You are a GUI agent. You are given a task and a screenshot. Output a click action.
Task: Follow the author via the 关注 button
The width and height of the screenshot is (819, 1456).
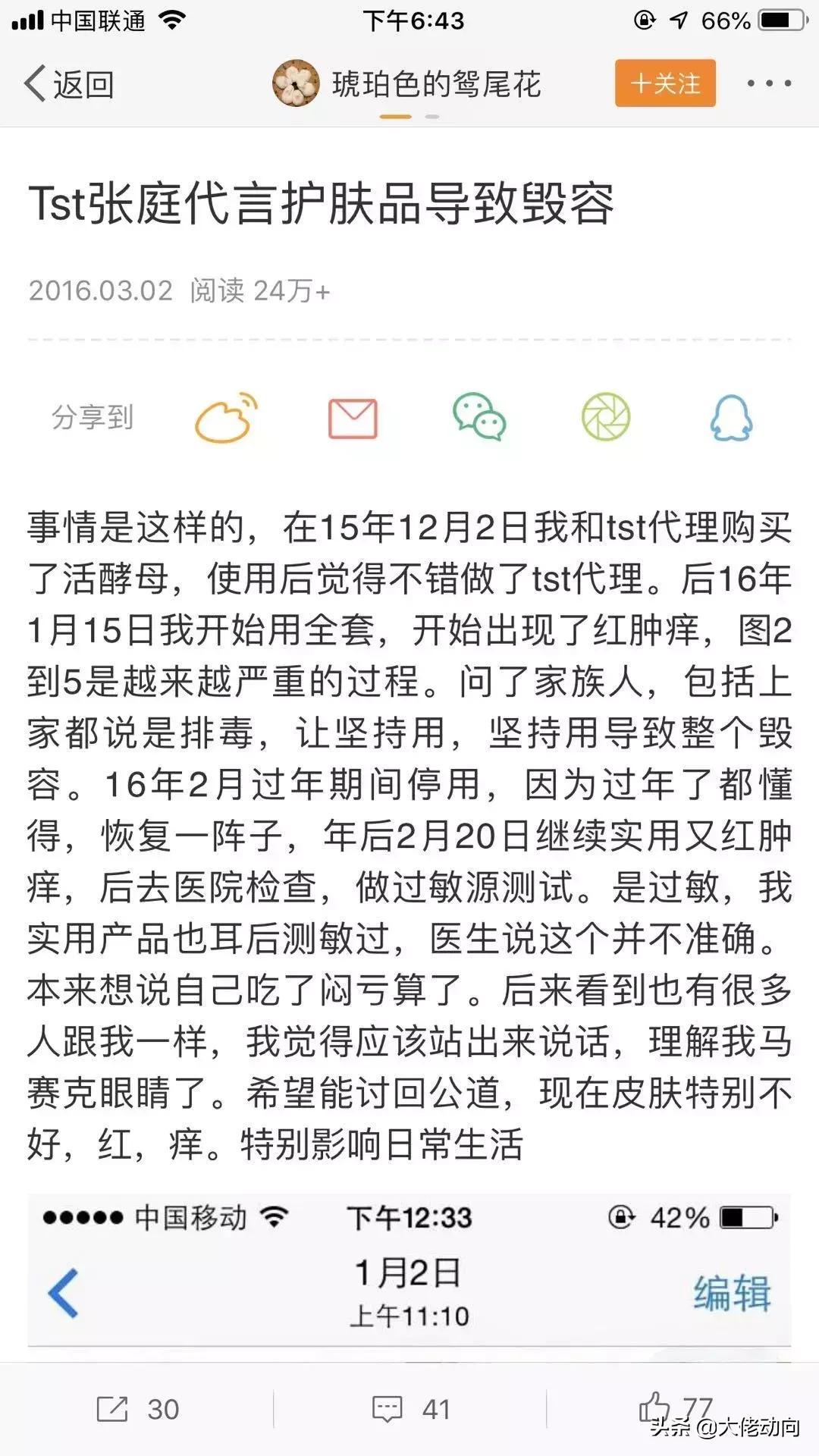(664, 83)
